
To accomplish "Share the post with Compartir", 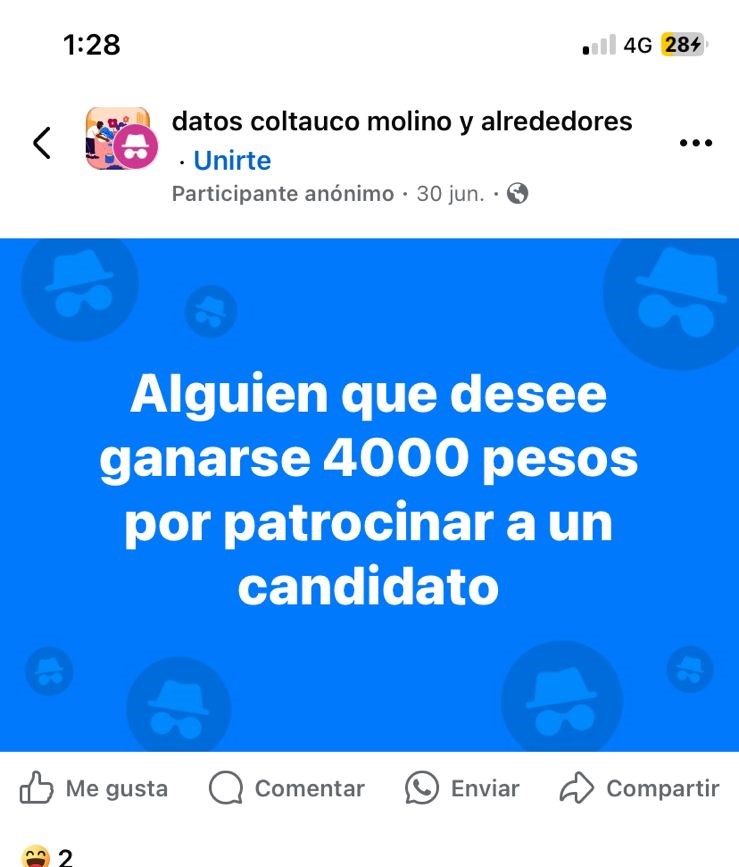I will (x=640, y=788).
